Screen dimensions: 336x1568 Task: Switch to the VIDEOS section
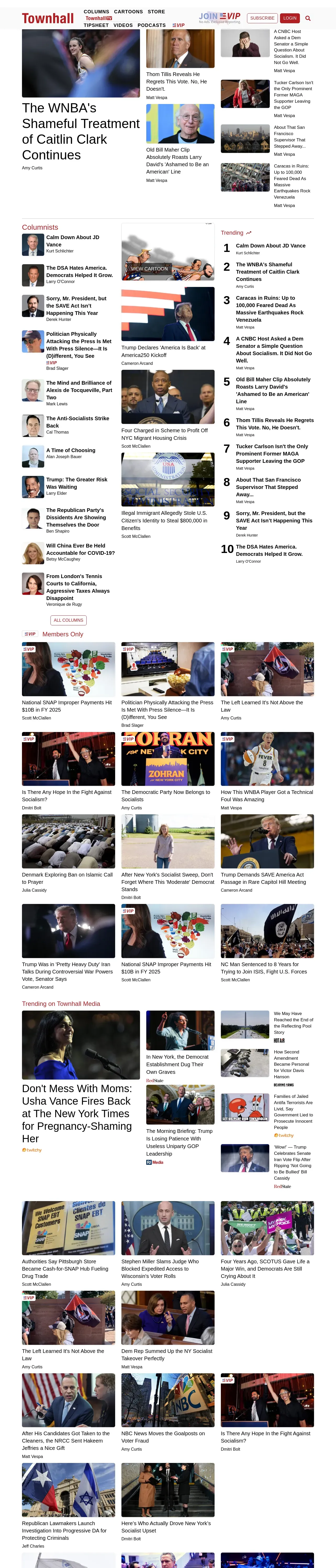tap(123, 26)
